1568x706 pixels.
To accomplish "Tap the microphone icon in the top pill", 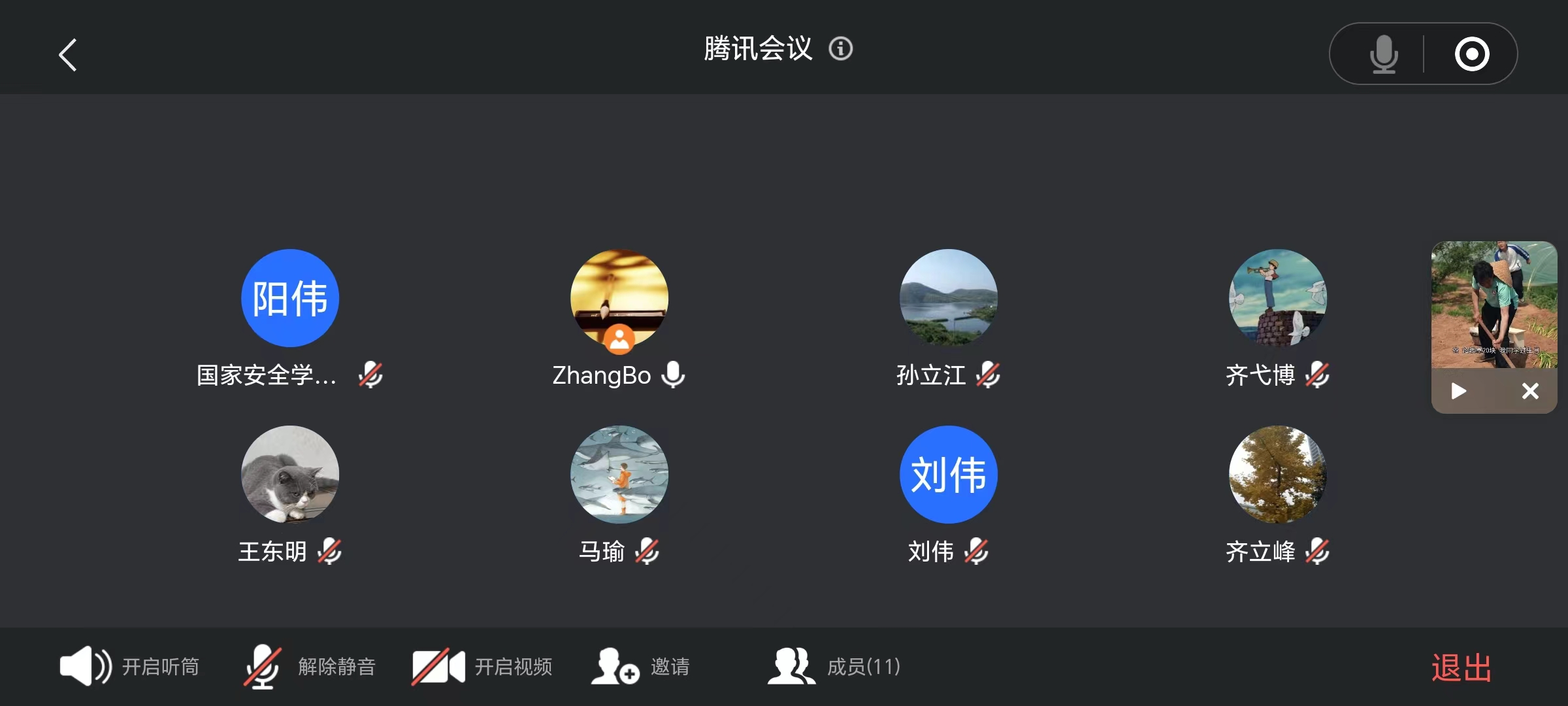I will [1384, 54].
